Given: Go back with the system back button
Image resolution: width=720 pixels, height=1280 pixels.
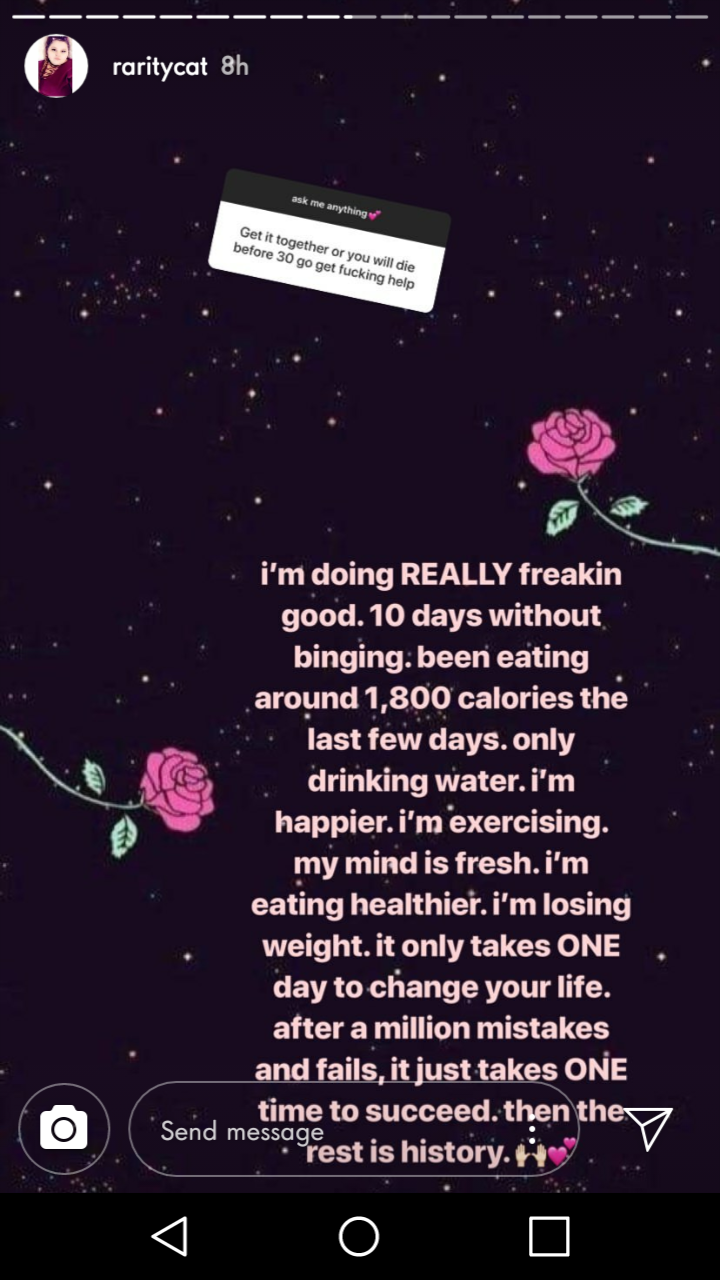Looking at the screenshot, I should tap(170, 1237).
